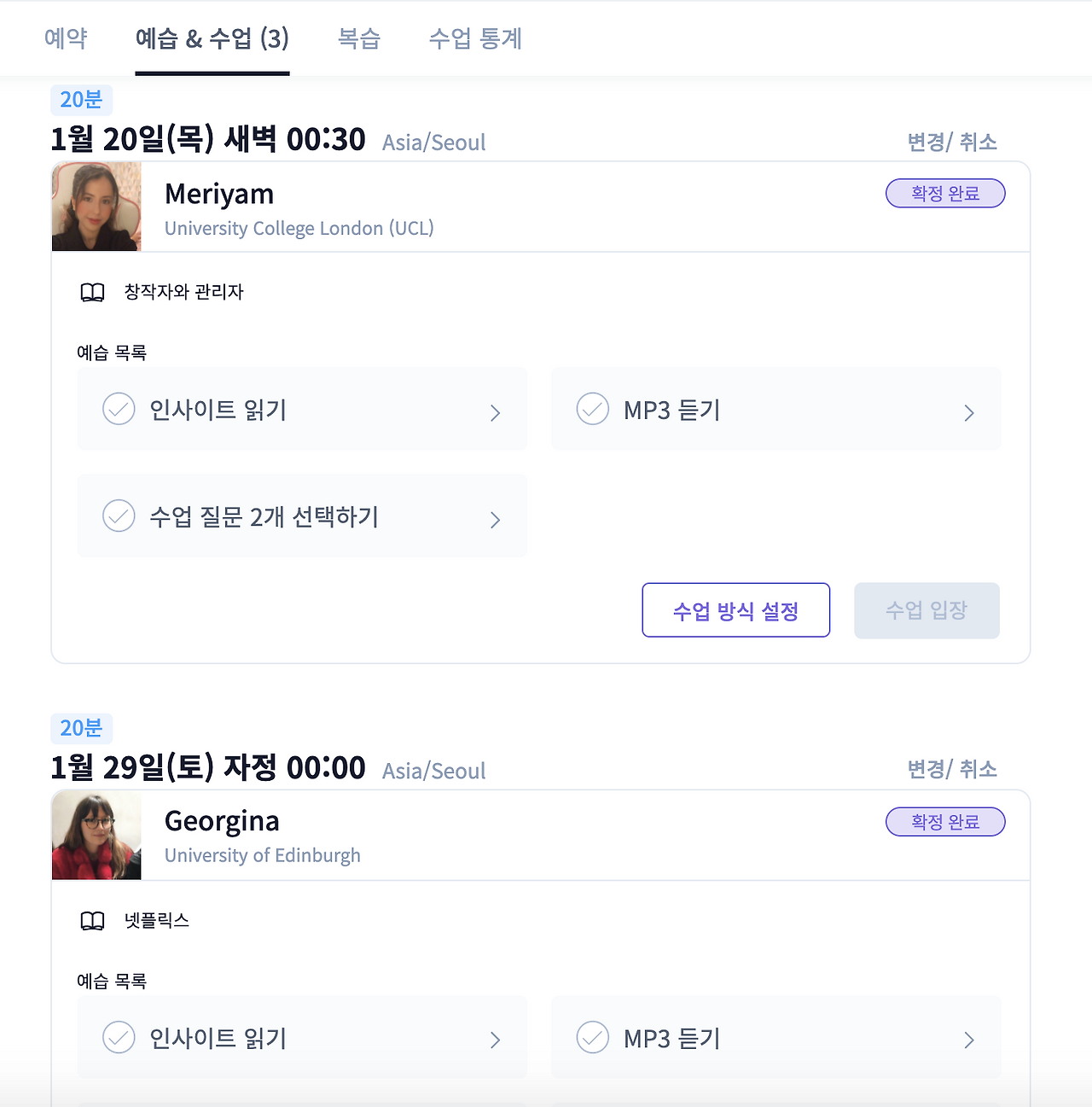Click the 수업 방식 설정 button
Screen dimensions: 1092x1107
[735, 609]
